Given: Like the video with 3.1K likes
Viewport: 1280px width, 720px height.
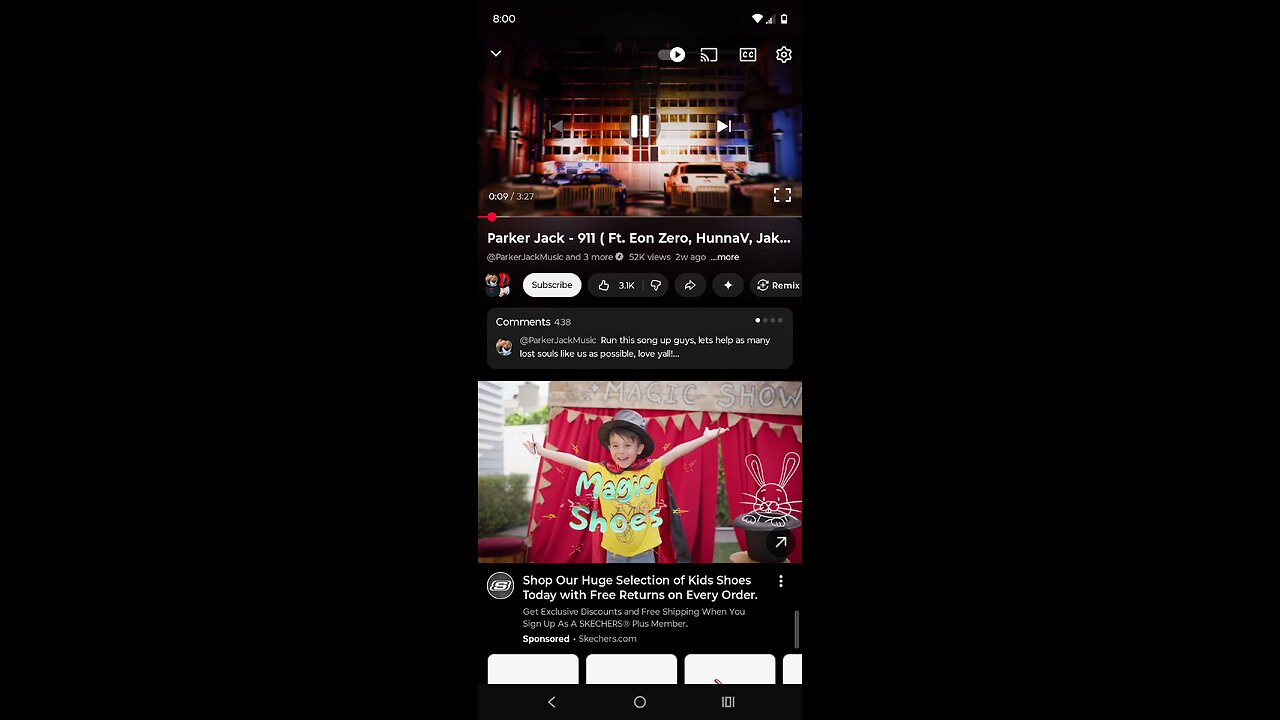Looking at the screenshot, I should (x=615, y=285).
